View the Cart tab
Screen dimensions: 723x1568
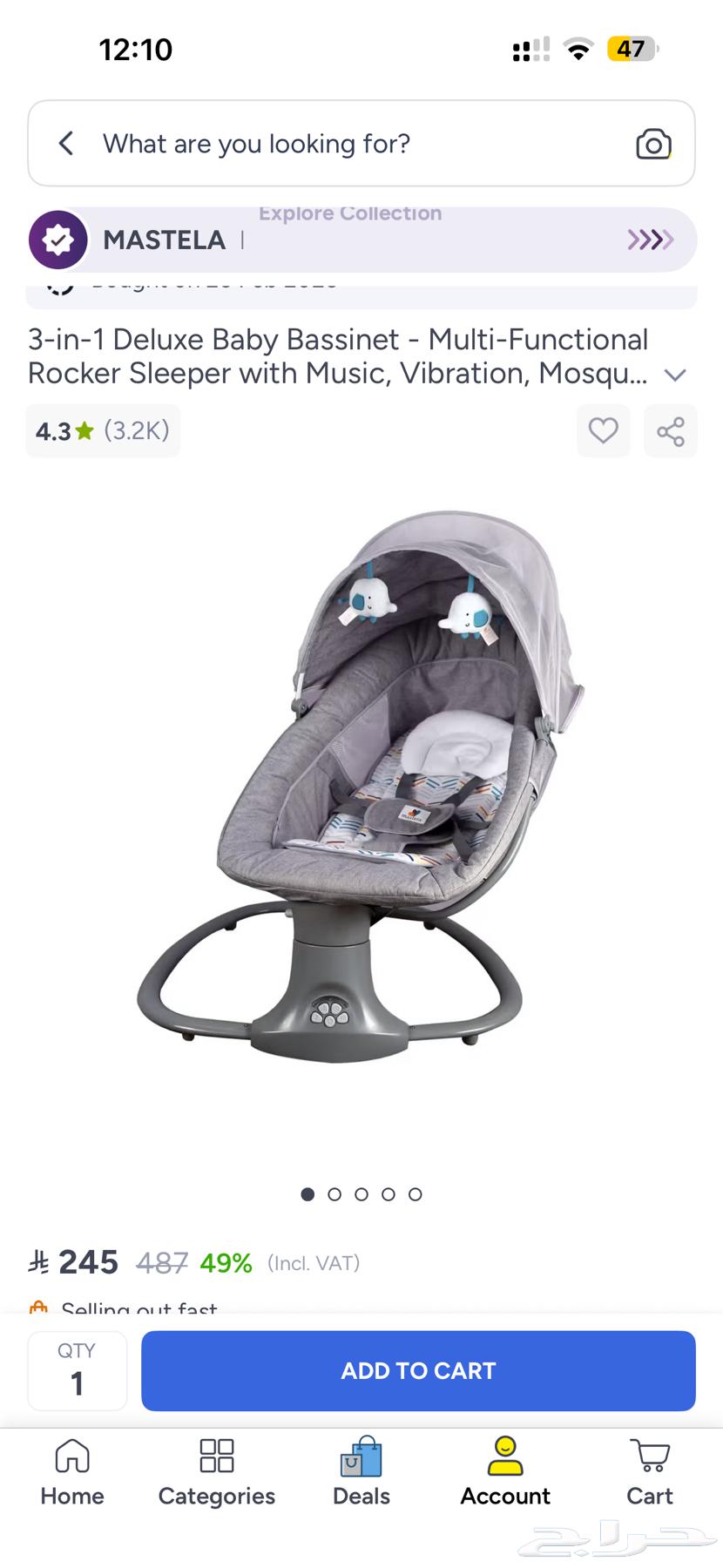pos(650,1472)
